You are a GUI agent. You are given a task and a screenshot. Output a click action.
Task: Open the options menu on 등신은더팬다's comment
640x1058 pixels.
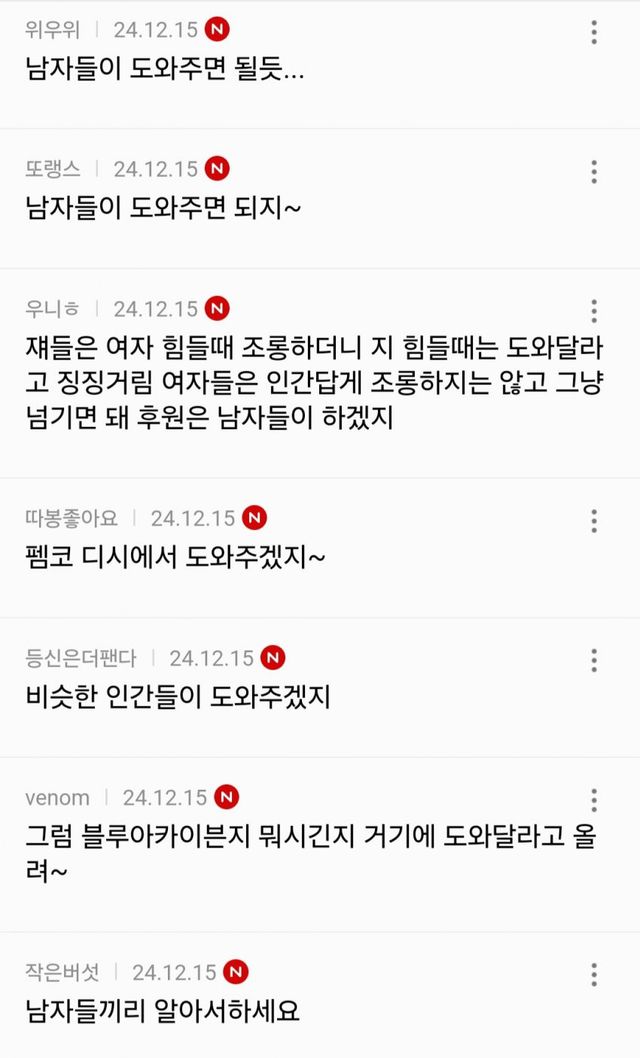[x=593, y=661]
